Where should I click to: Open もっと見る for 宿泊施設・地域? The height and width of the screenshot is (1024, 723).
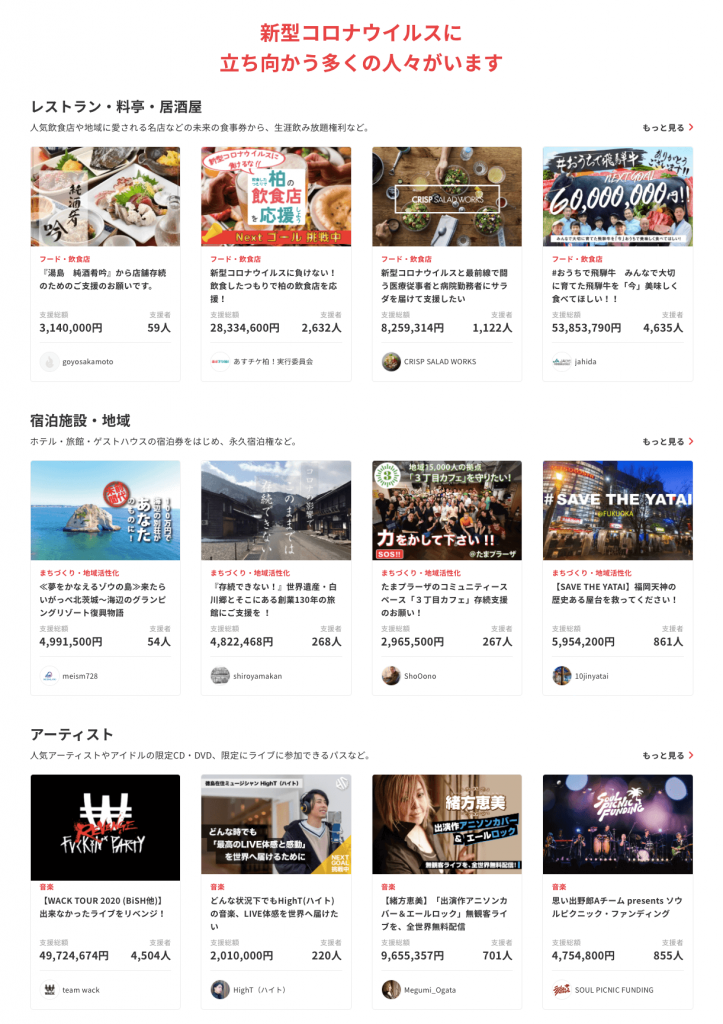(667, 441)
